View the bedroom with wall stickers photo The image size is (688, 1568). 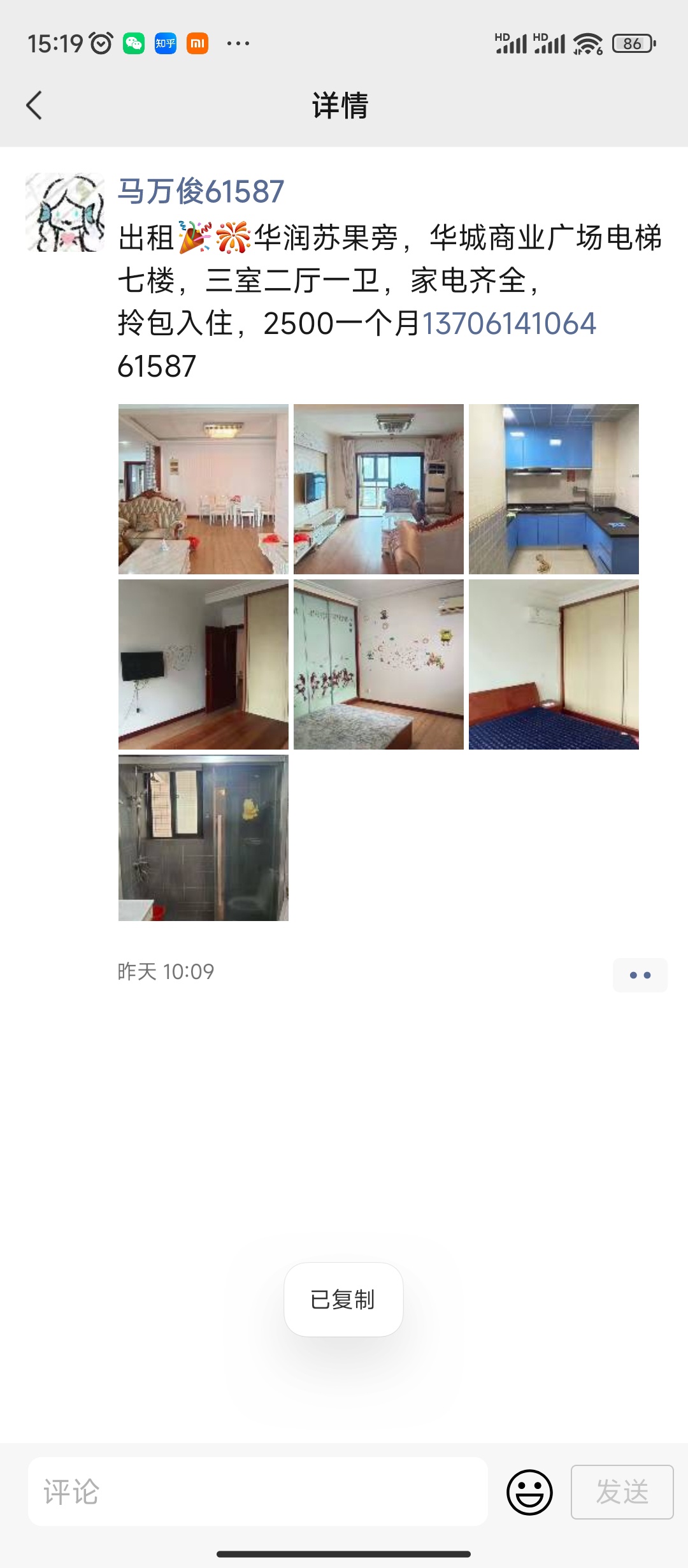(x=378, y=664)
